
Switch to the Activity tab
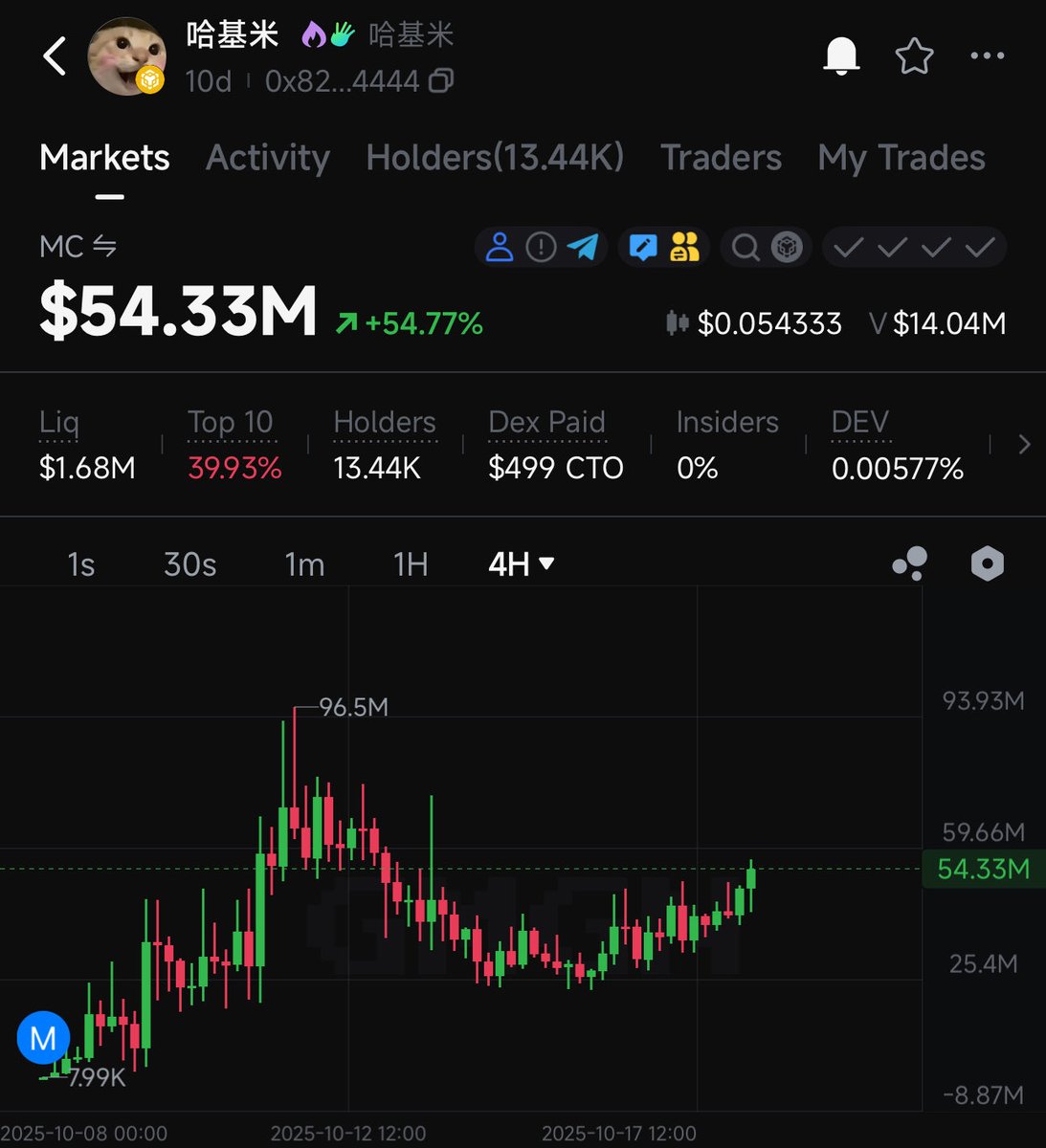click(267, 158)
